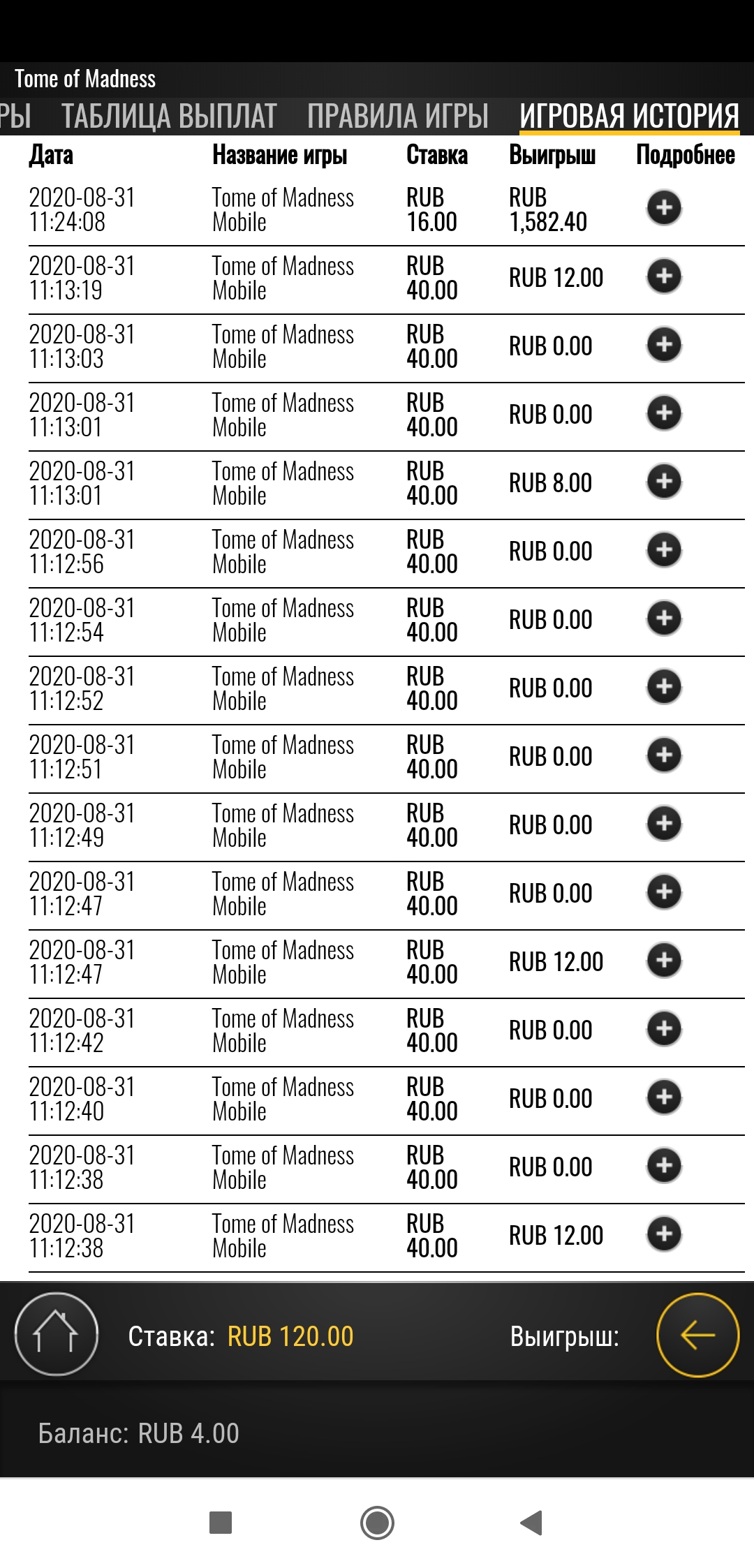The width and height of the screenshot is (754, 1568).
Task: Tap the home icon in the bottom bar
Action: click(56, 1334)
